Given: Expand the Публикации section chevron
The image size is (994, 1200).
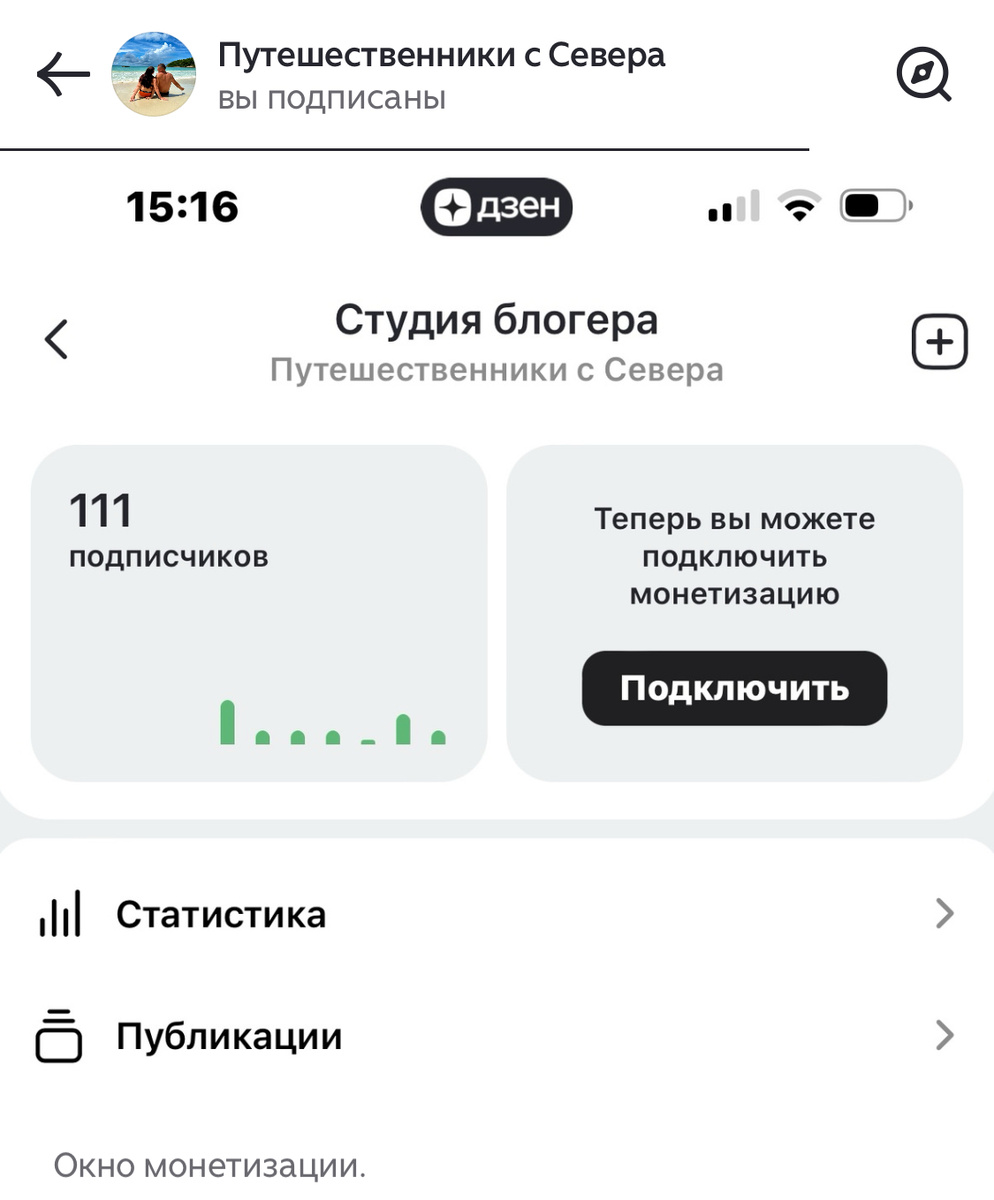Looking at the screenshot, I should pyautogui.click(x=941, y=1036).
